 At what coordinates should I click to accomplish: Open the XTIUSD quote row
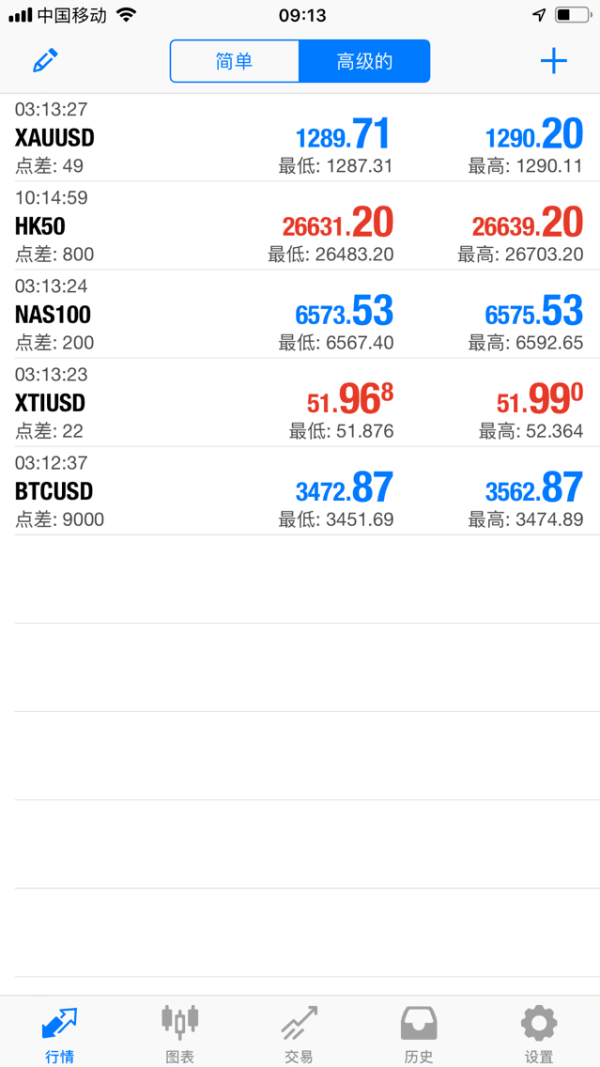click(x=300, y=402)
